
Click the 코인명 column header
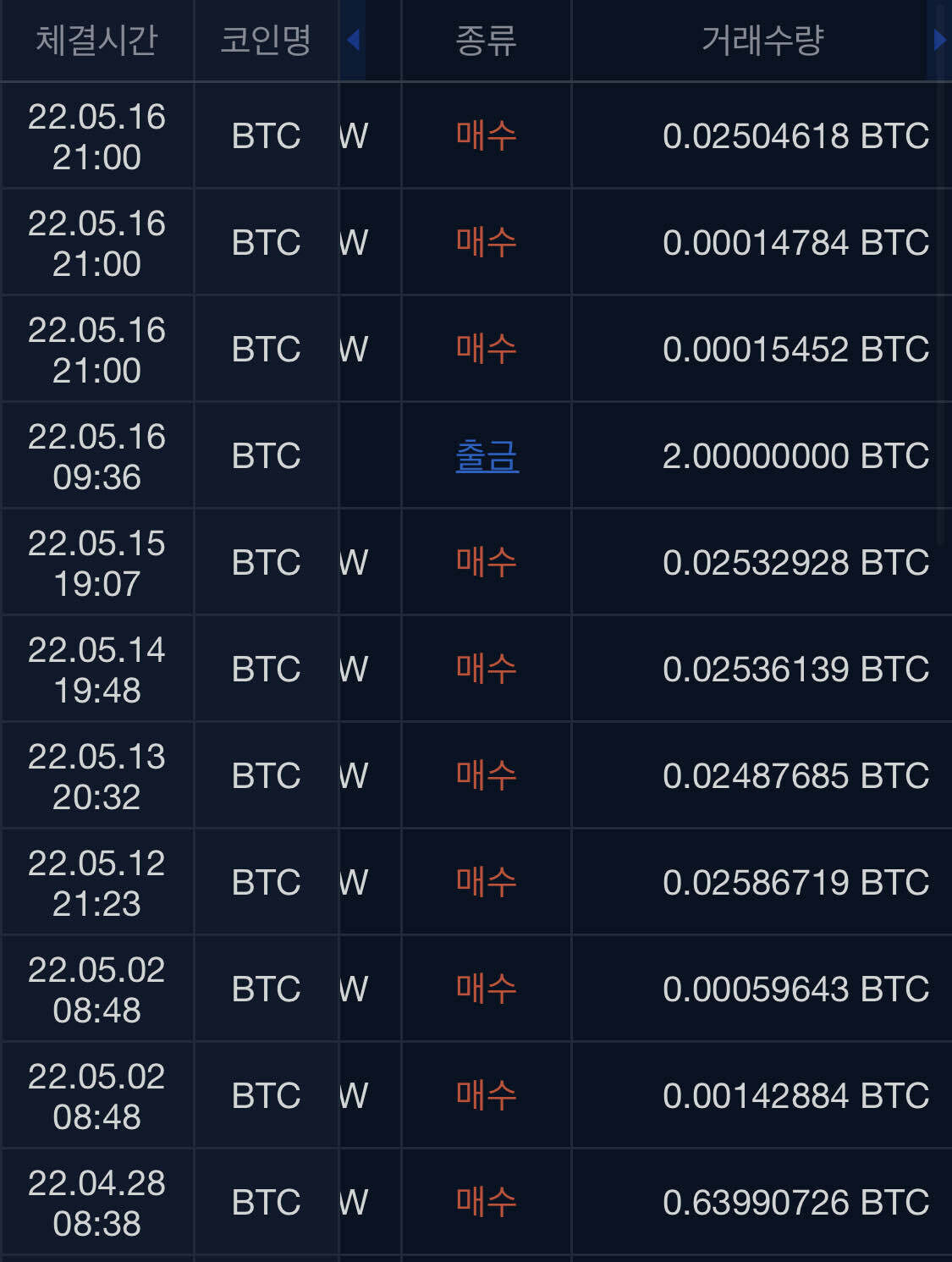267,40
